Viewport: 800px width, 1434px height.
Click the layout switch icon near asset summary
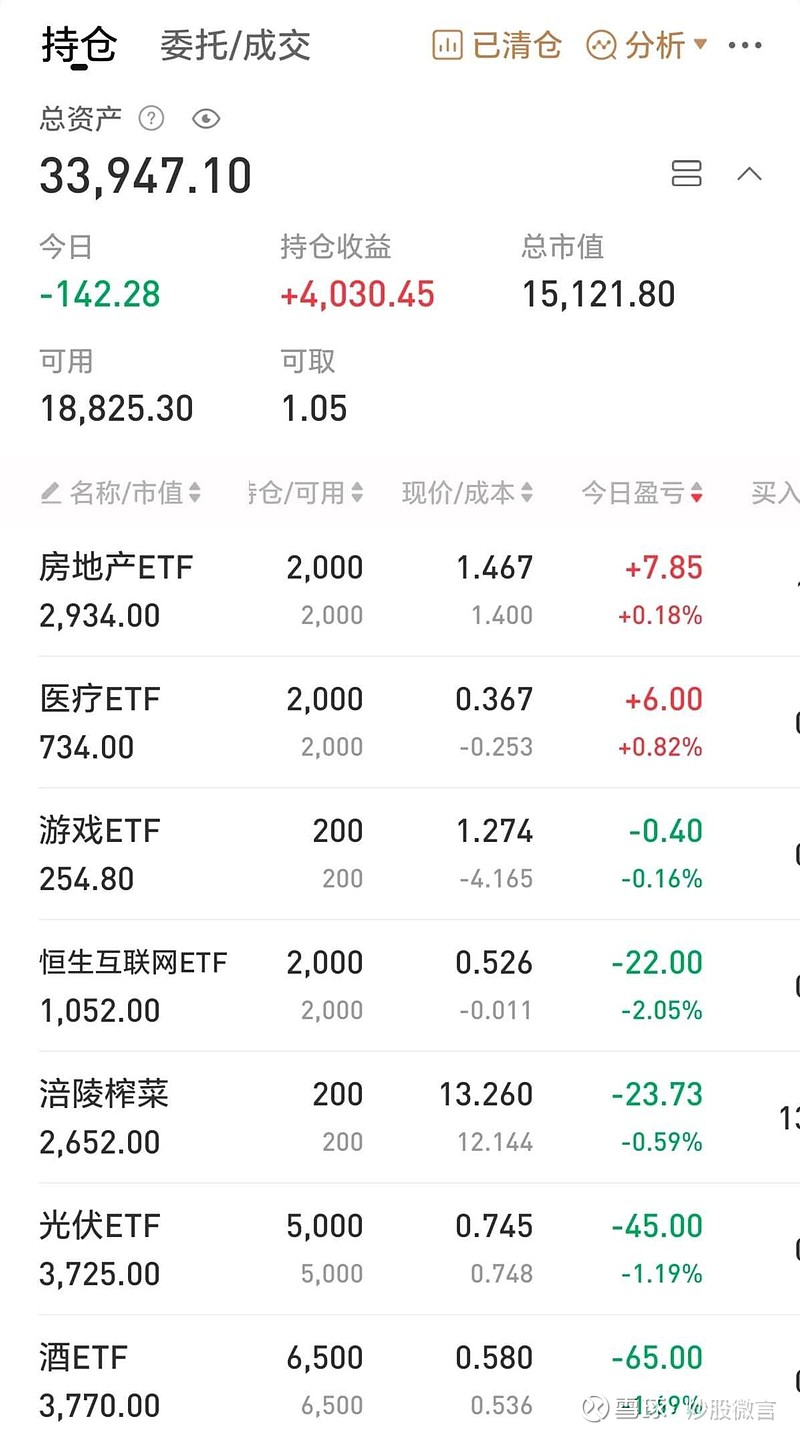point(686,174)
